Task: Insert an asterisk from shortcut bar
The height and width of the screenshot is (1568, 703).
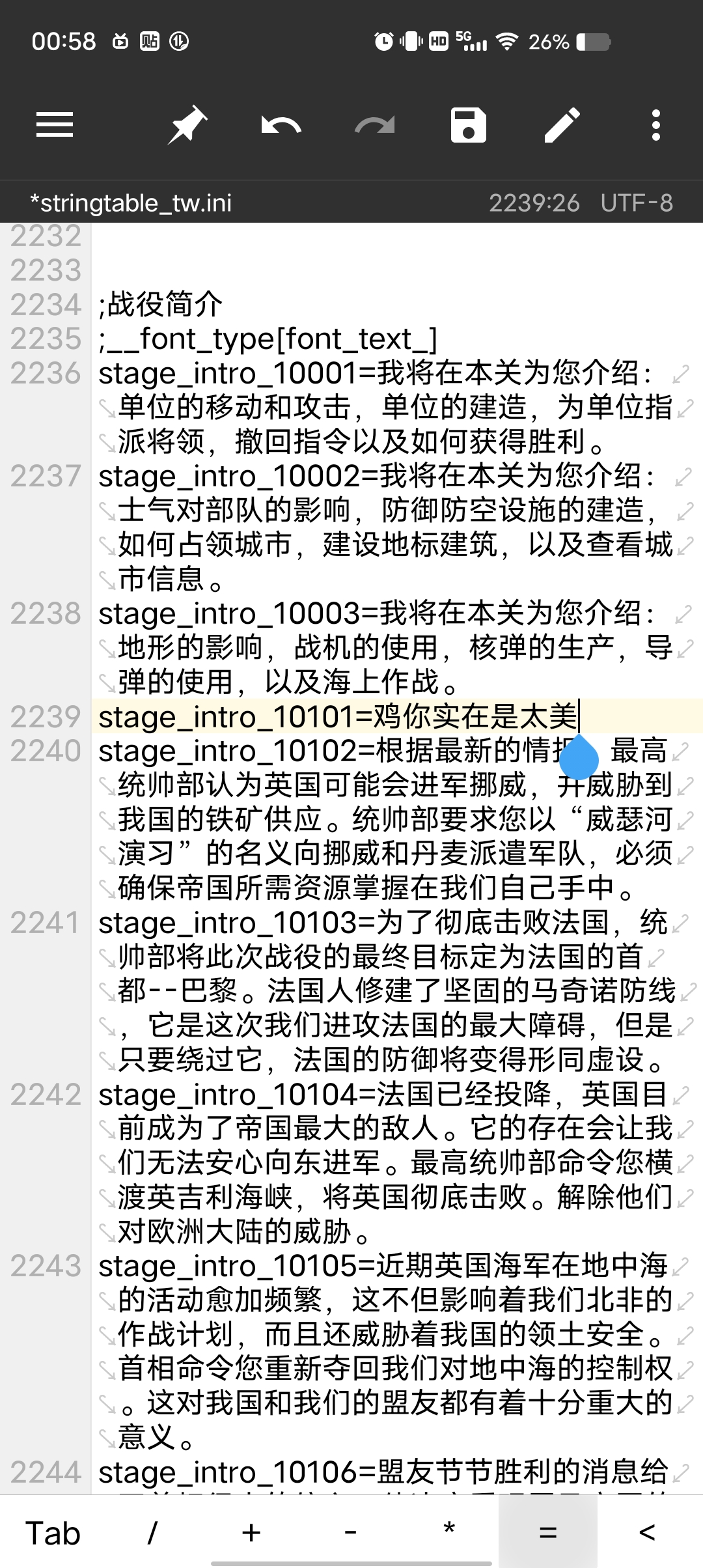Action: point(448,1533)
